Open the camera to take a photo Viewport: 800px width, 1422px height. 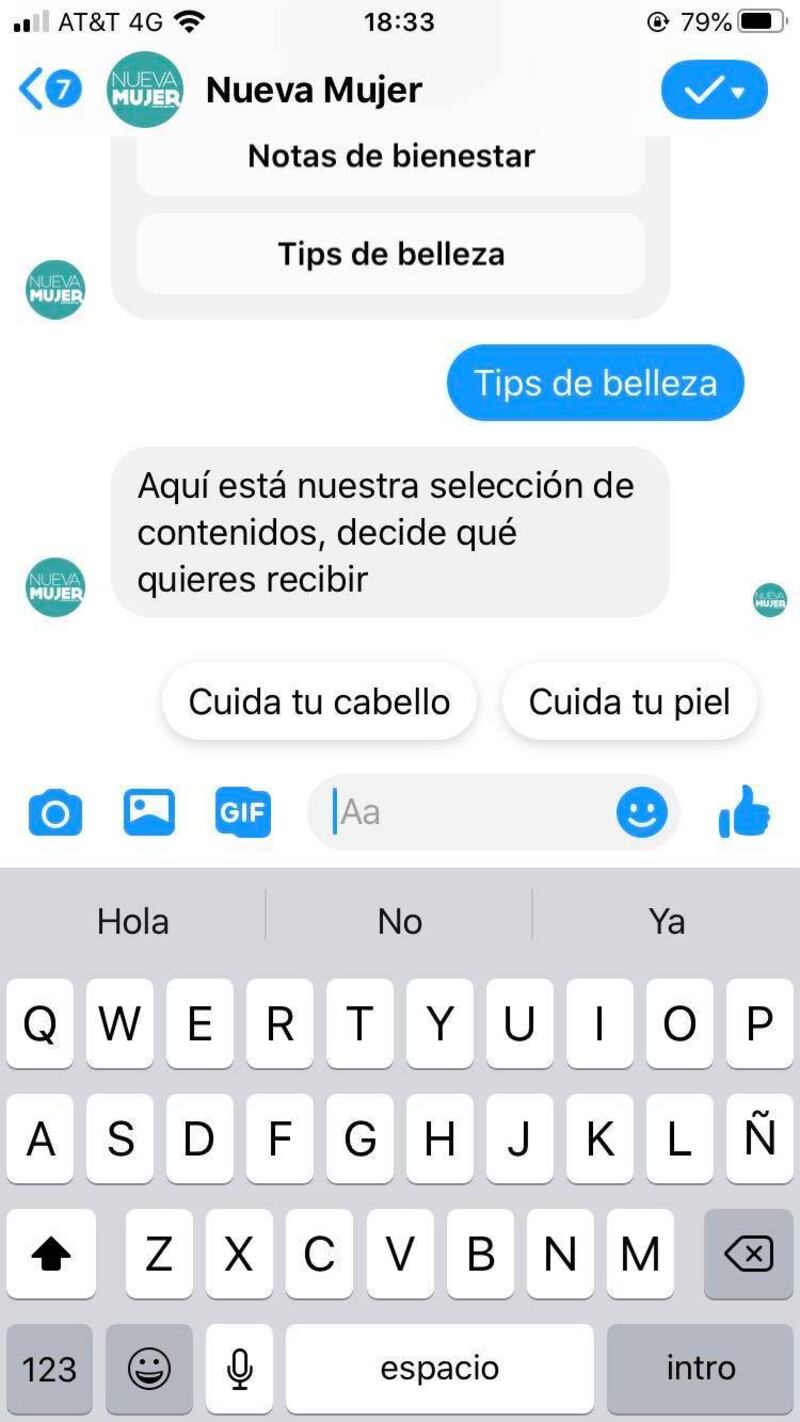pos(55,812)
